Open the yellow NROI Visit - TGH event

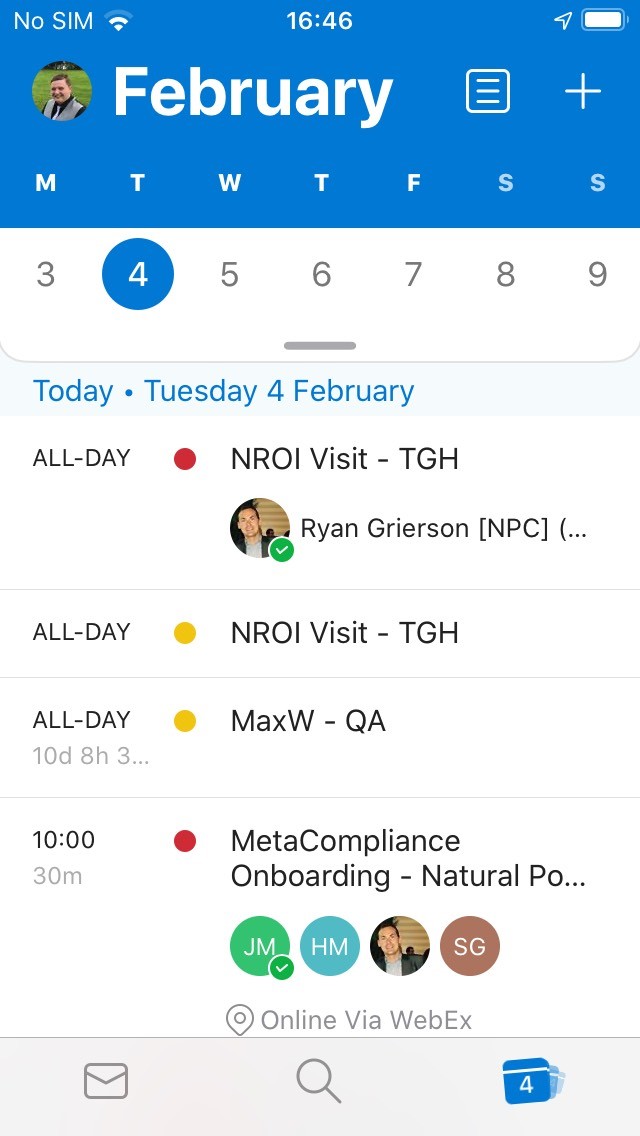[320, 634]
